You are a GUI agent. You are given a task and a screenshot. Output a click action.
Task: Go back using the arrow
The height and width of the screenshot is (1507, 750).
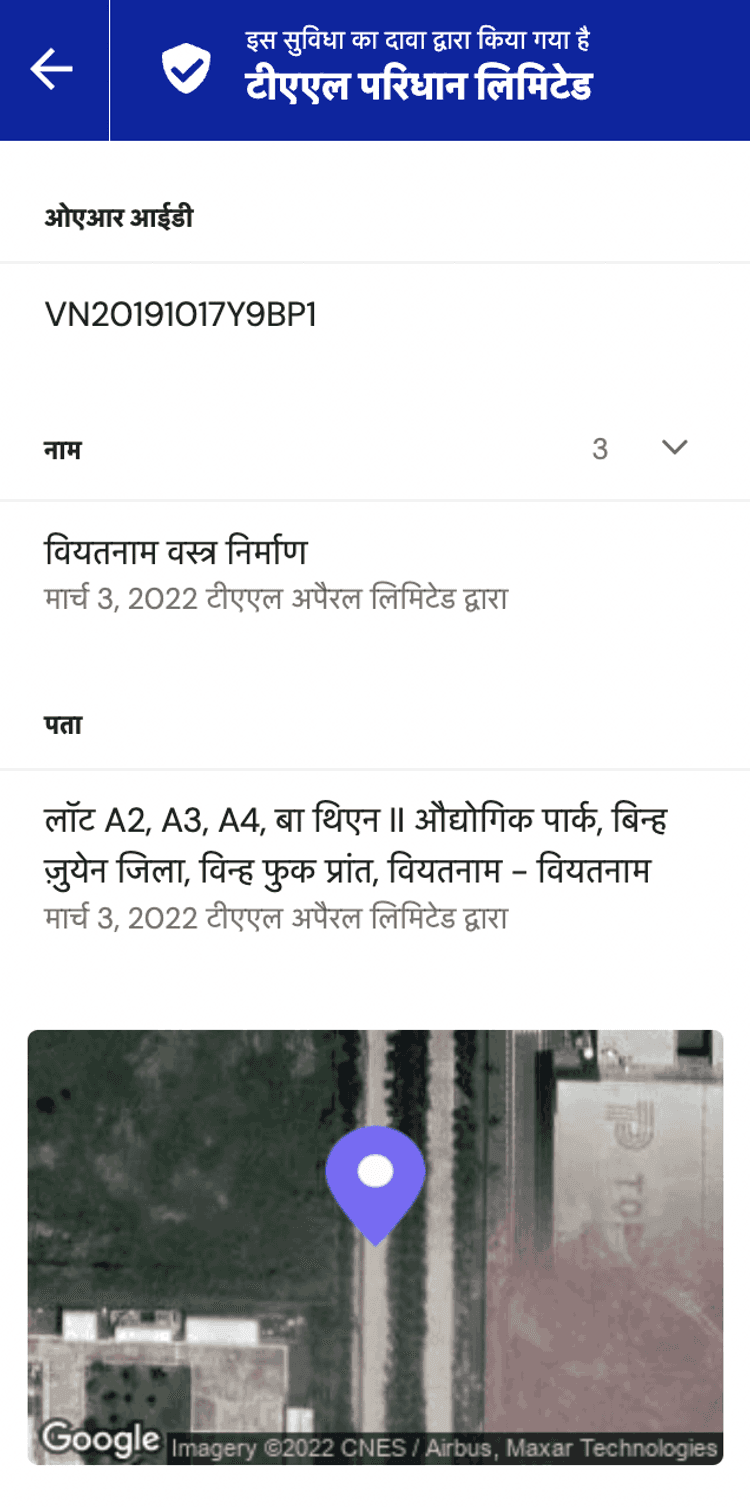pyautogui.click(x=52, y=70)
